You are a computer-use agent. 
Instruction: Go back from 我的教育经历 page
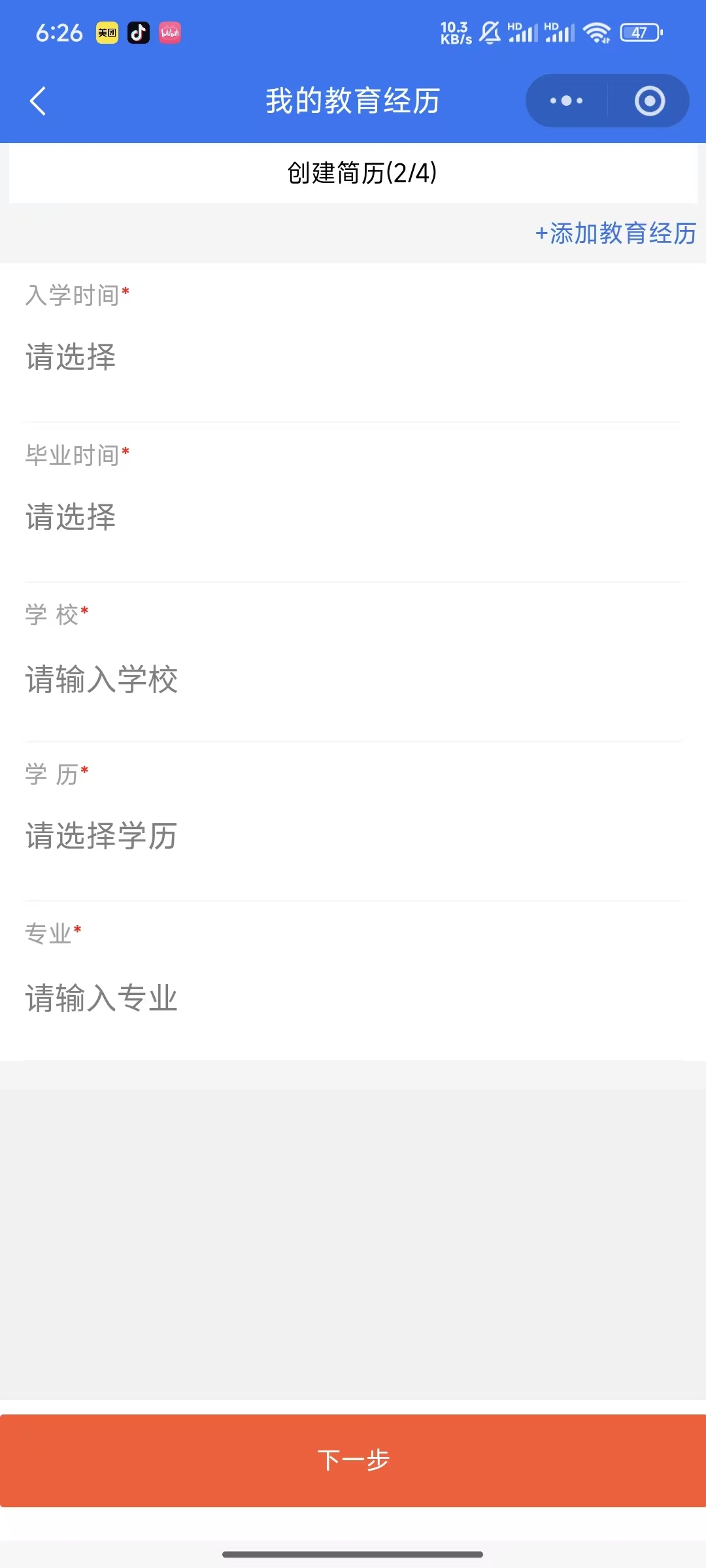click(38, 101)
